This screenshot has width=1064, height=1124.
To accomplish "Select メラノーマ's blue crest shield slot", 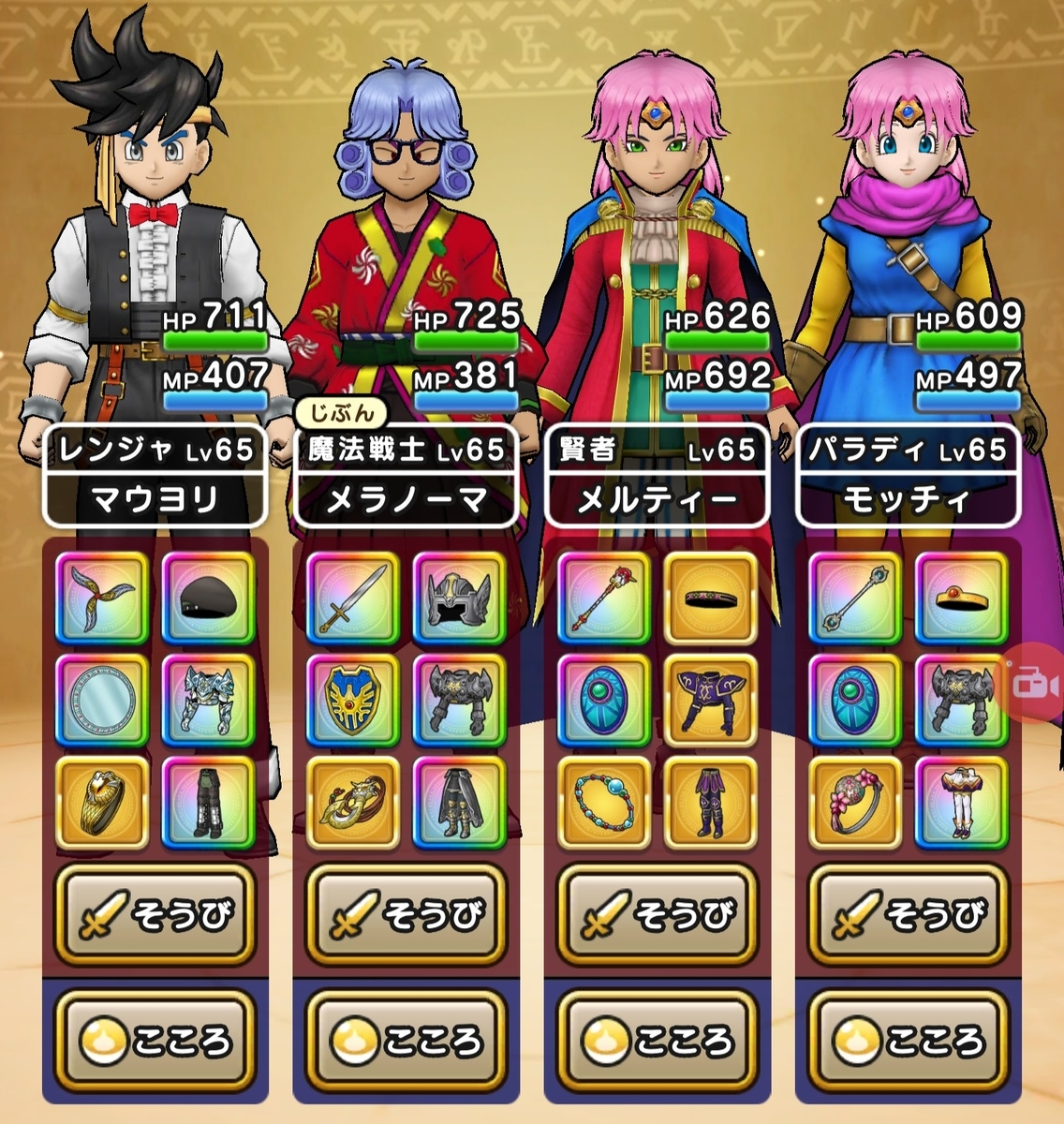I will (353, 700).
